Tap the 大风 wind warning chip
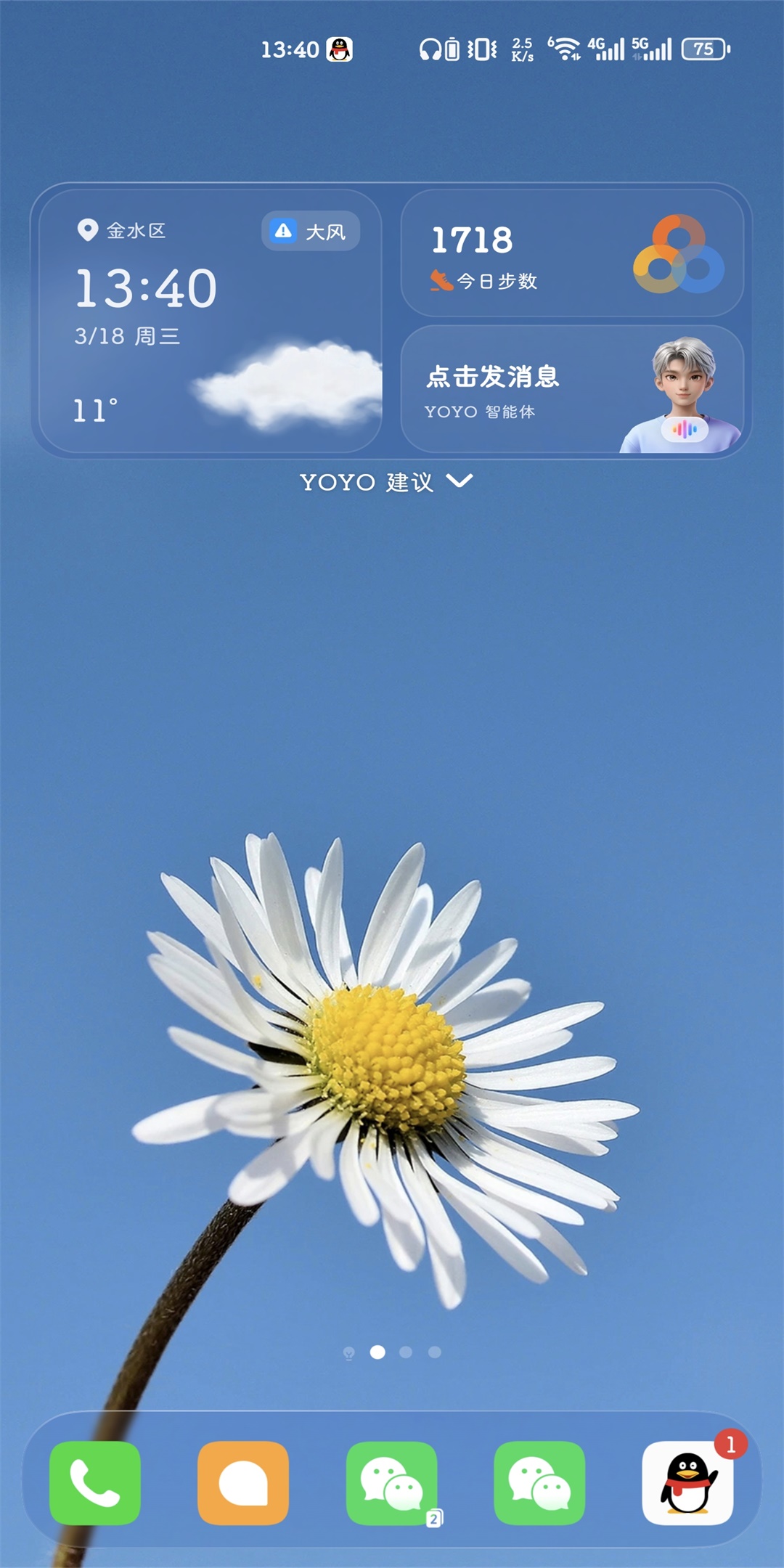This screenshot has height=1568, width=784. [x=311, y=232]
